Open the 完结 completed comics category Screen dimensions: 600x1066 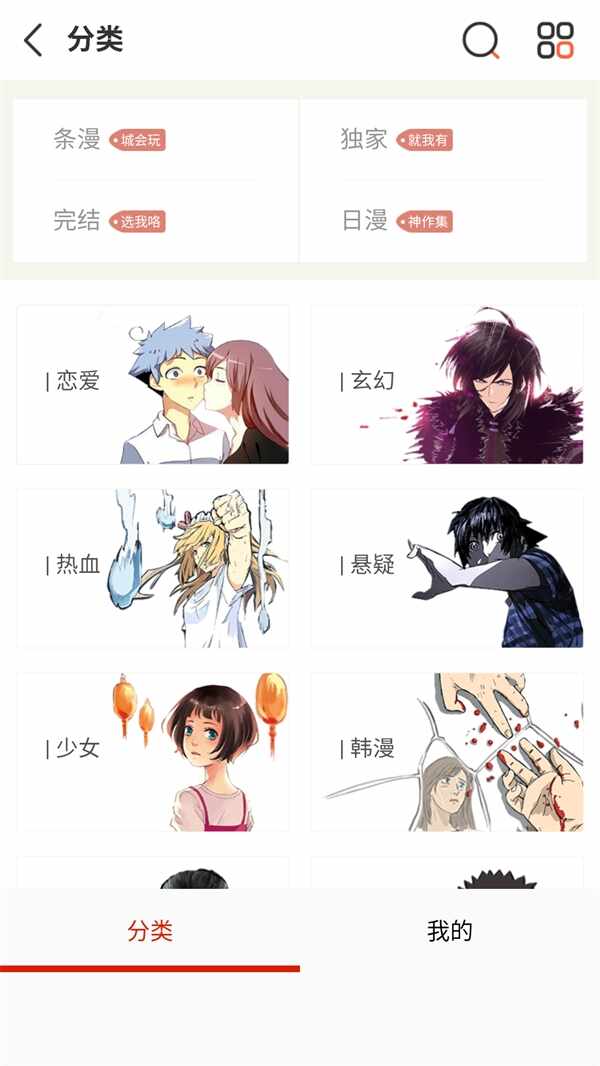[109, 221]
